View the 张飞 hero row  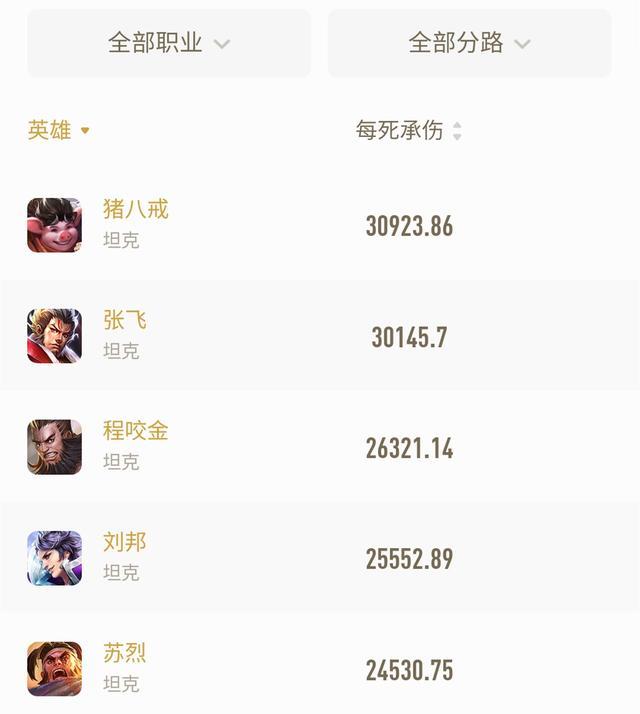pos(125,321)
